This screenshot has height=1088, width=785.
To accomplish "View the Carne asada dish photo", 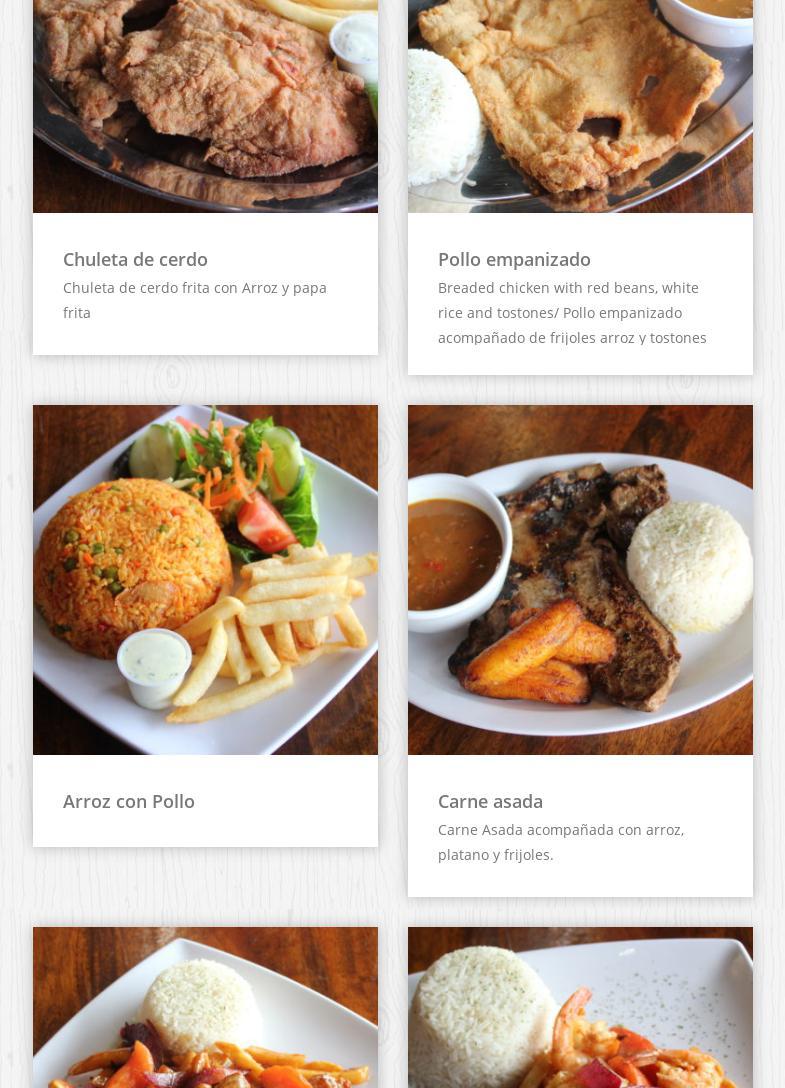I will click(580, 580).
